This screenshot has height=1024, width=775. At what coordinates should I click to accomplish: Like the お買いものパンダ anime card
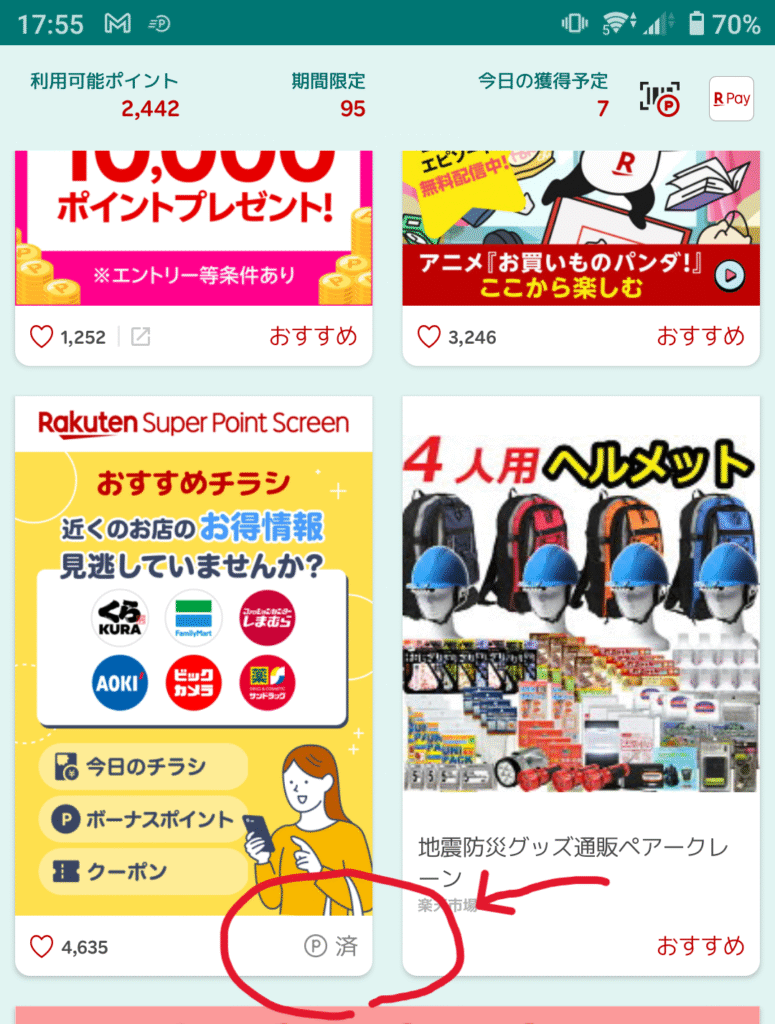point(428,337)
